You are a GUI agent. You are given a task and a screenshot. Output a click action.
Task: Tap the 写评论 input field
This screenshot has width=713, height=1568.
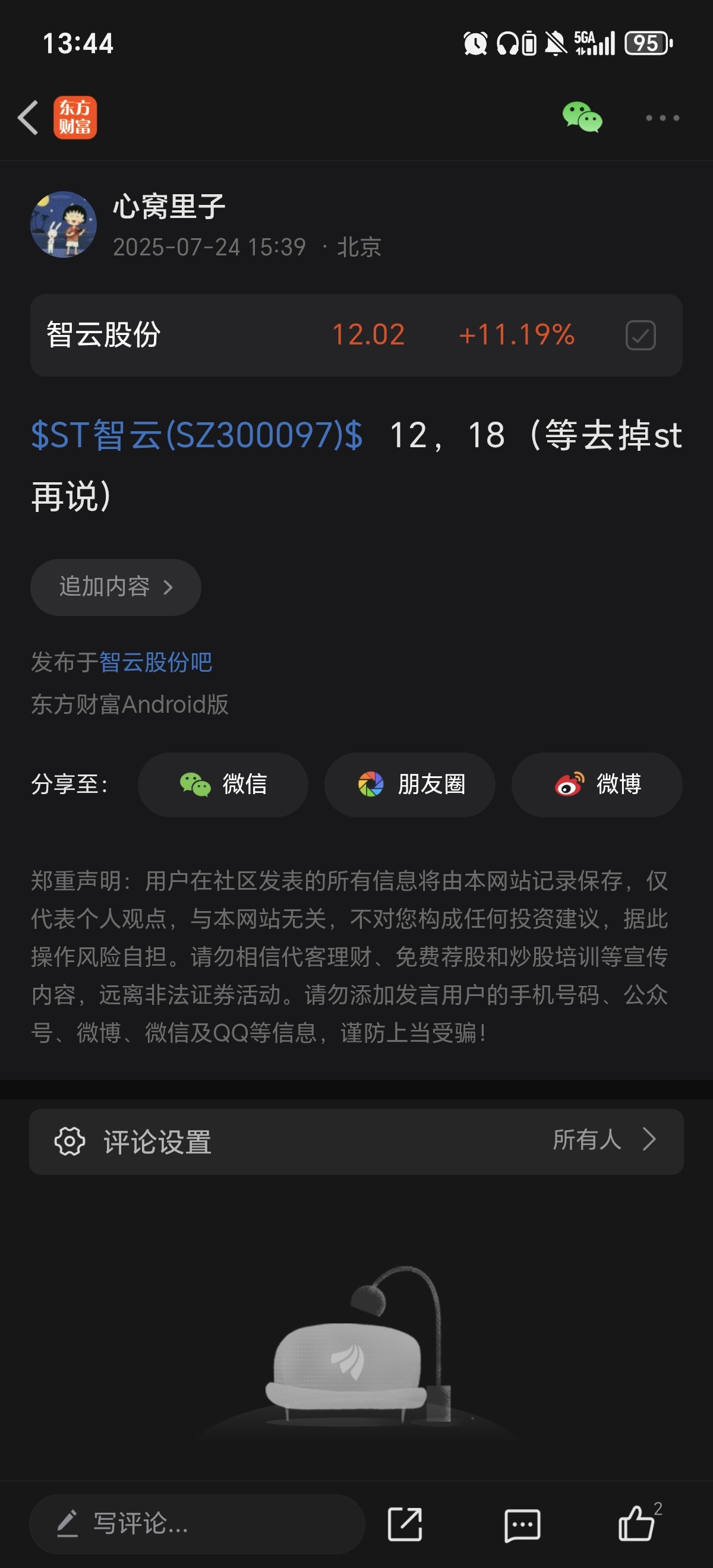click(x=197, y=1523)
